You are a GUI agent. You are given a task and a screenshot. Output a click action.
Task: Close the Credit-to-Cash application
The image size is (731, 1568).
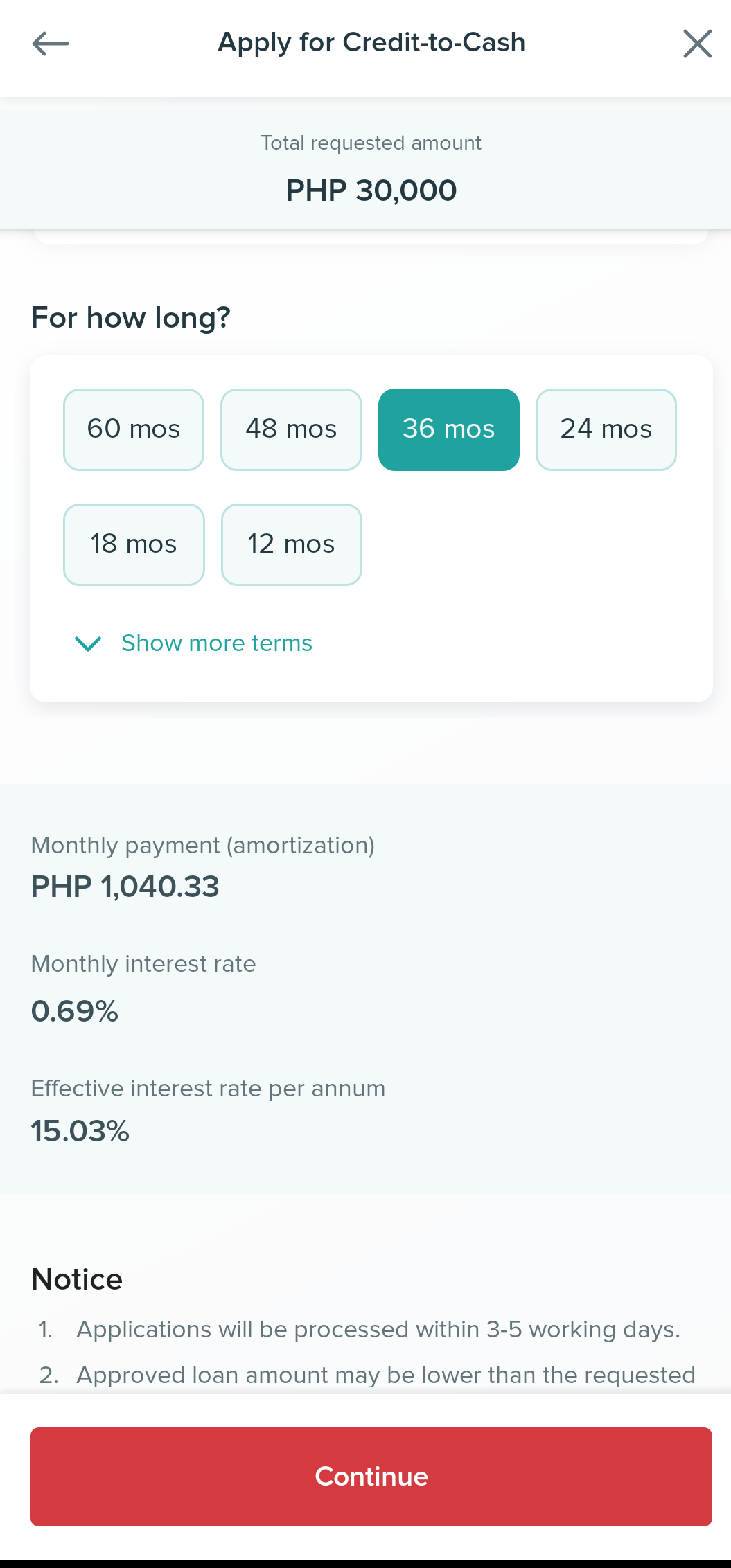(697, 44)
